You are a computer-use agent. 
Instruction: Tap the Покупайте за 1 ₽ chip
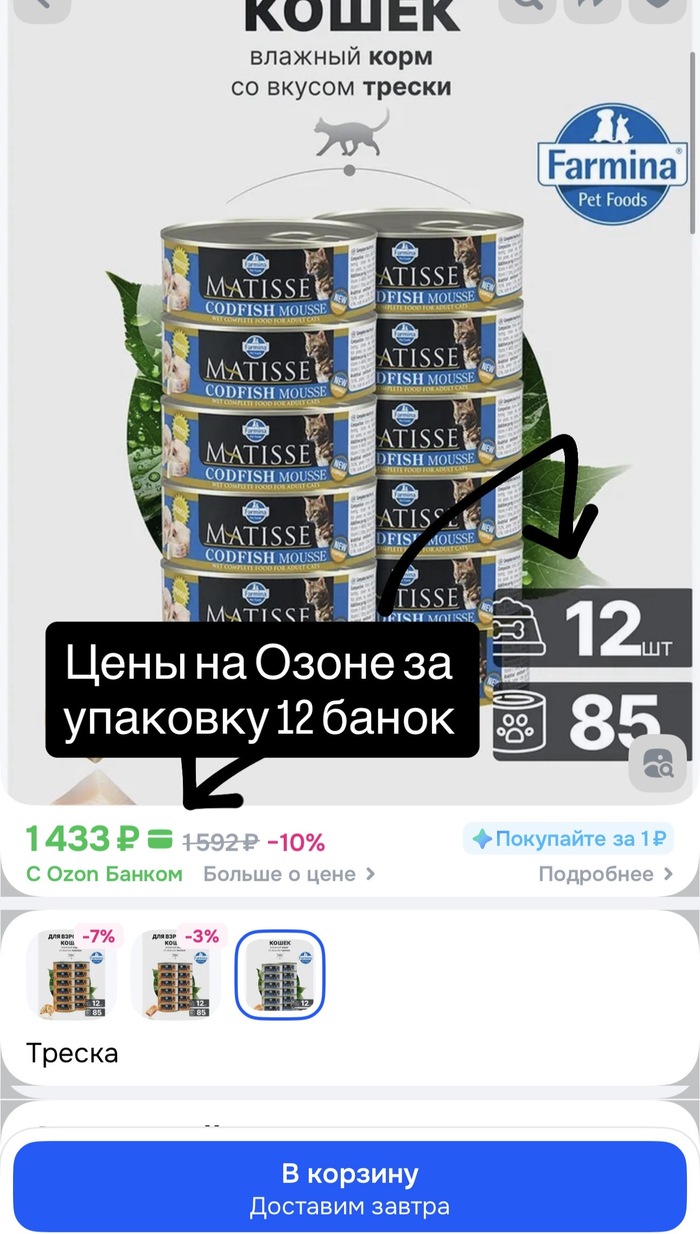pos(568,839)
